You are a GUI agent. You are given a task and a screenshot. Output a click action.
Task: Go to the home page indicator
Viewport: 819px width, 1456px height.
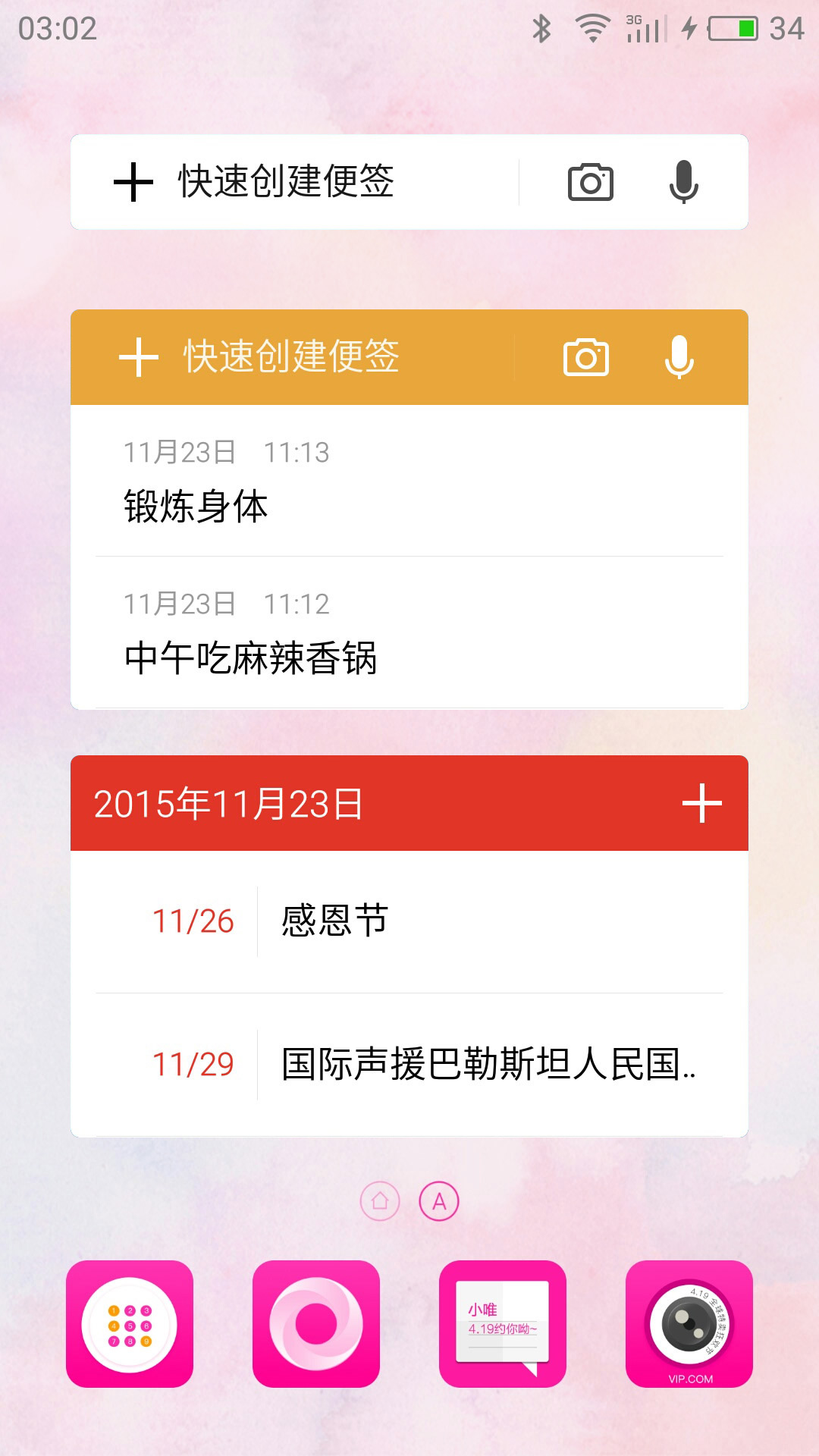point(380,1201)
